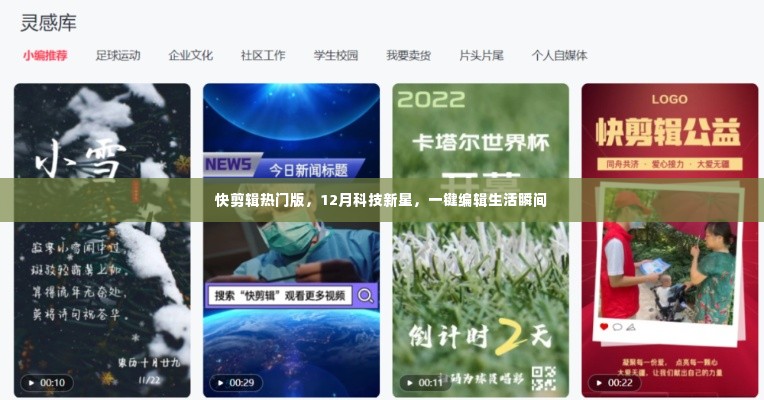The width and height of the screenshot is (764, 400).
Task: Select the 学生校园 tab
Action: click(336, 56)
